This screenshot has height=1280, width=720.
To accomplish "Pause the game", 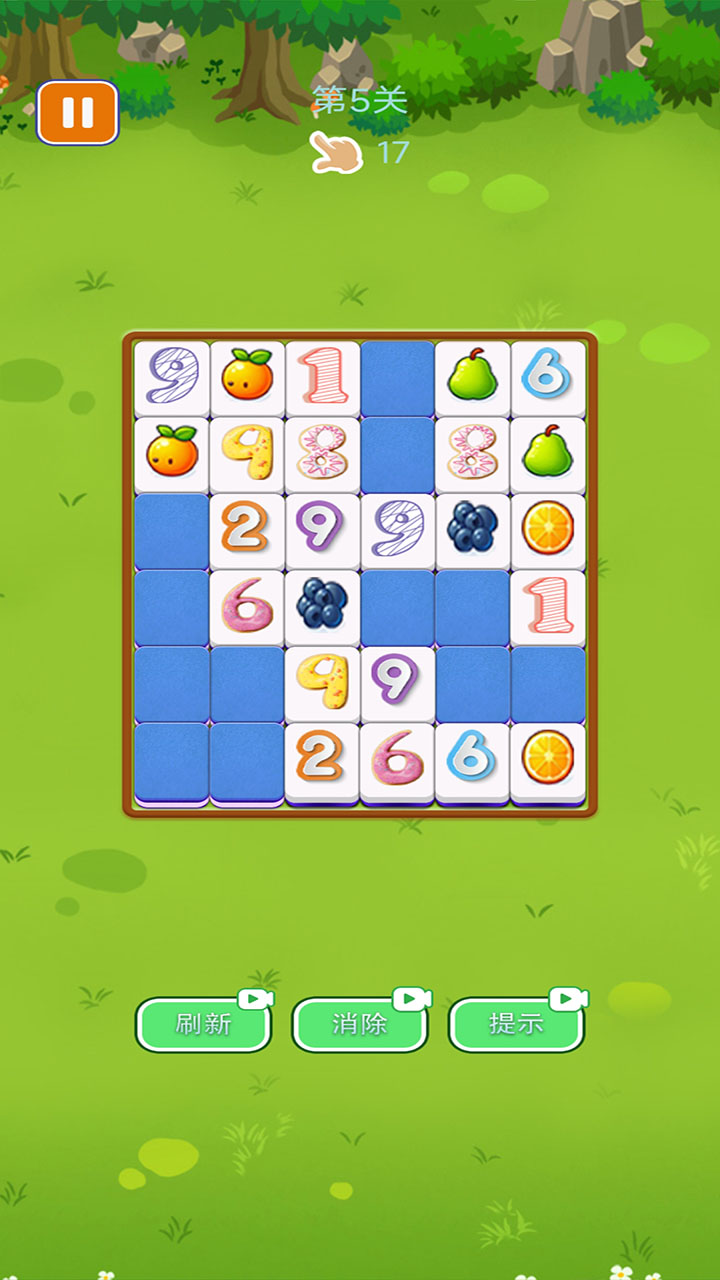I will point(78,112).
